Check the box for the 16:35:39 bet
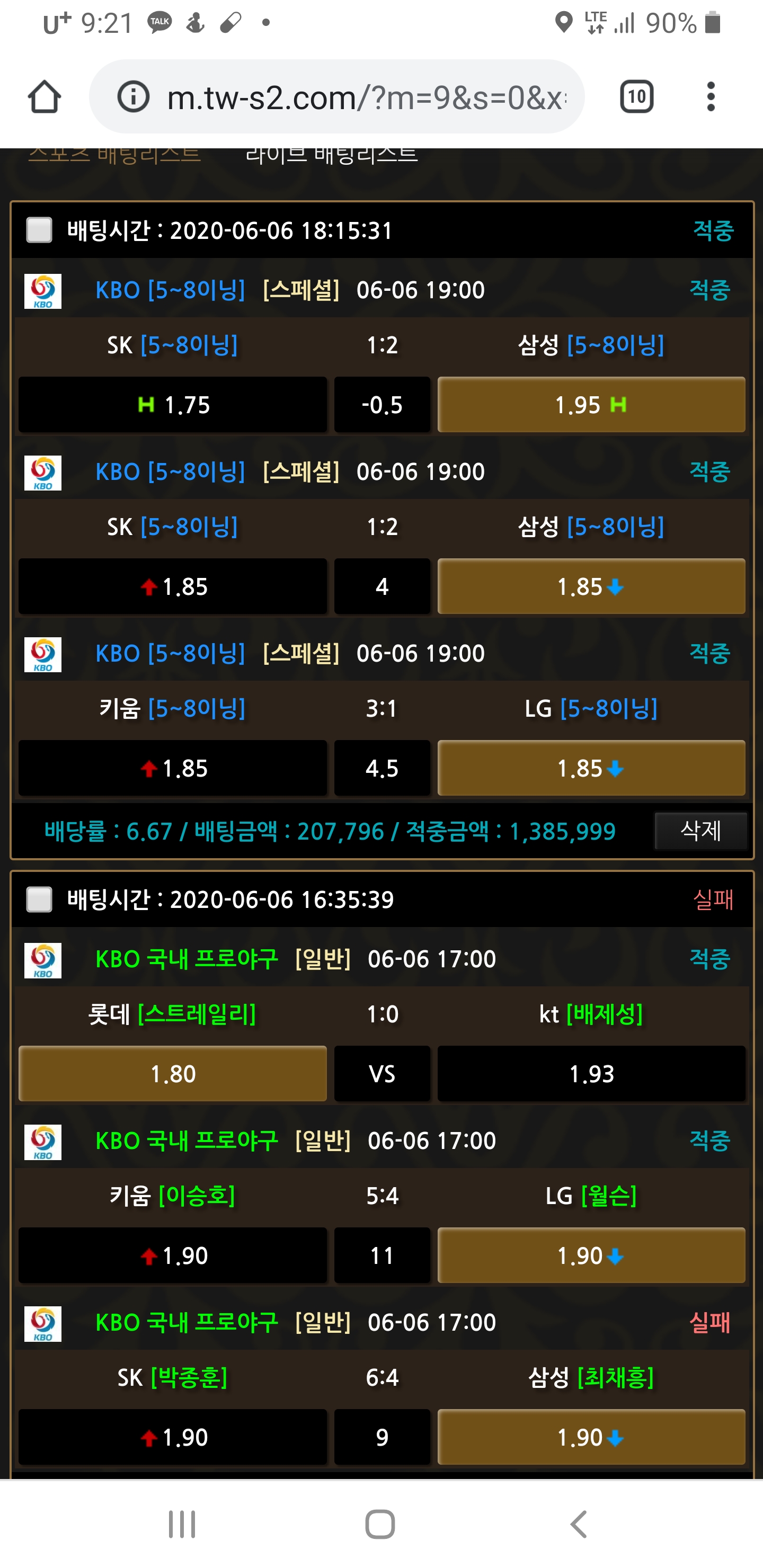 [40, 899]
